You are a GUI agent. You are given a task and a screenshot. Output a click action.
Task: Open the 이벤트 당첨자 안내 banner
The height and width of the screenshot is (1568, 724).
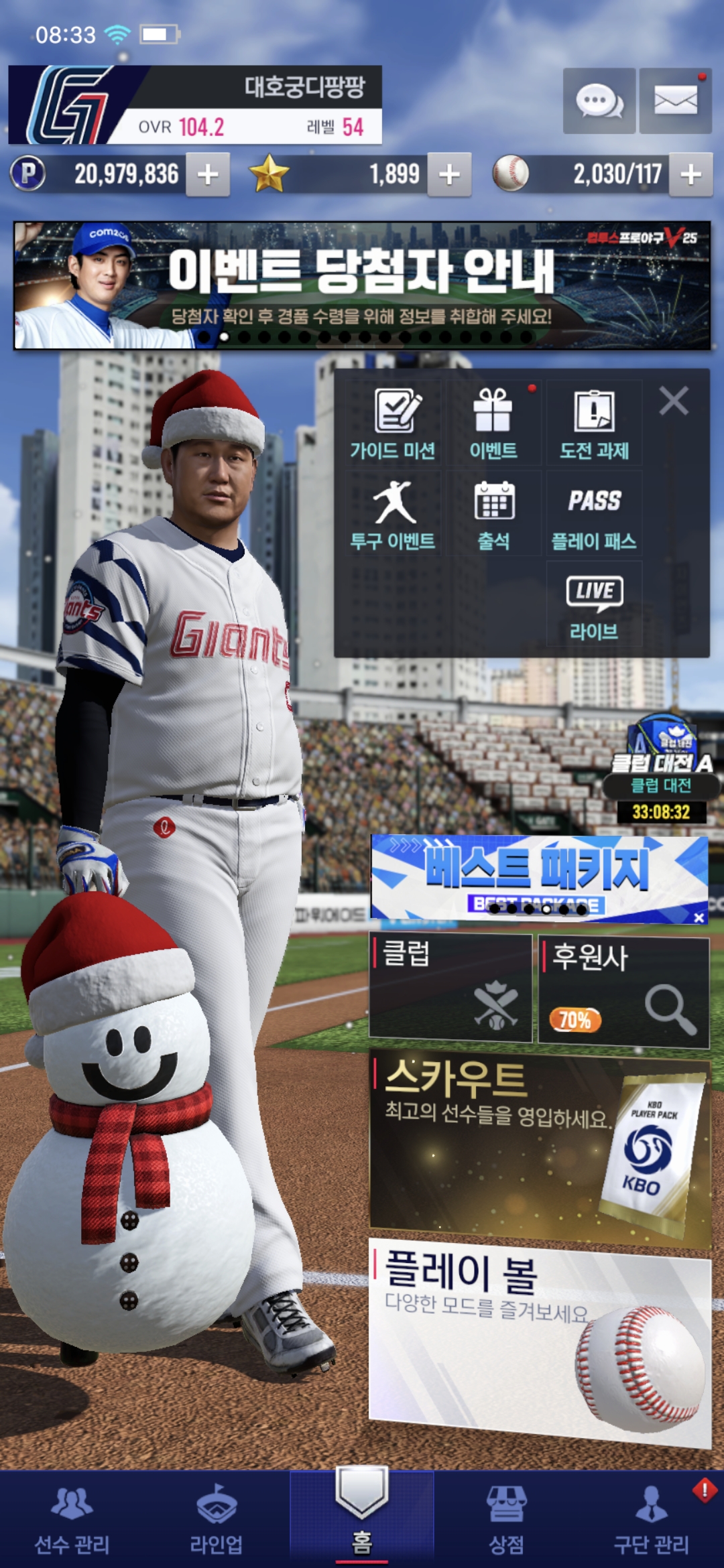(362, 285)
